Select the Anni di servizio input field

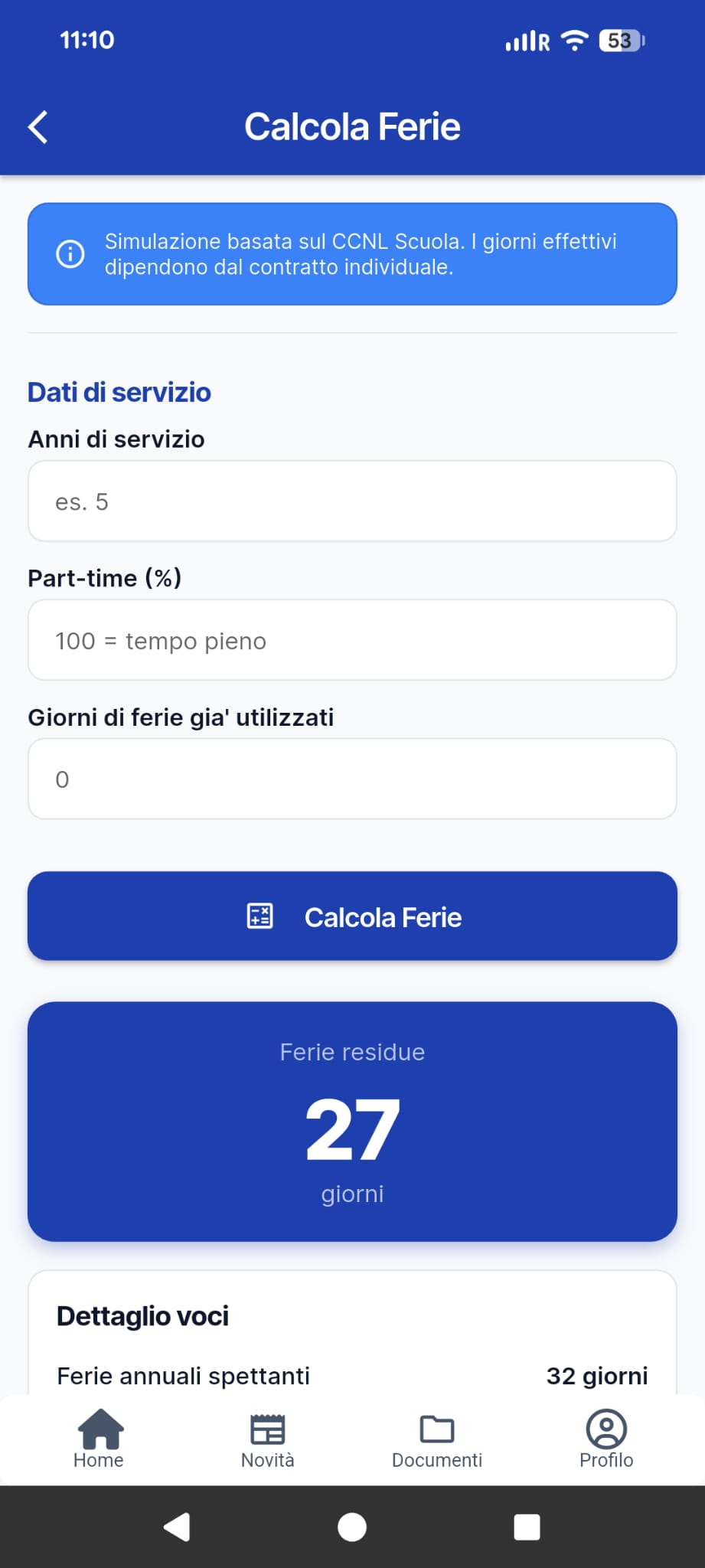click(352, 501)
